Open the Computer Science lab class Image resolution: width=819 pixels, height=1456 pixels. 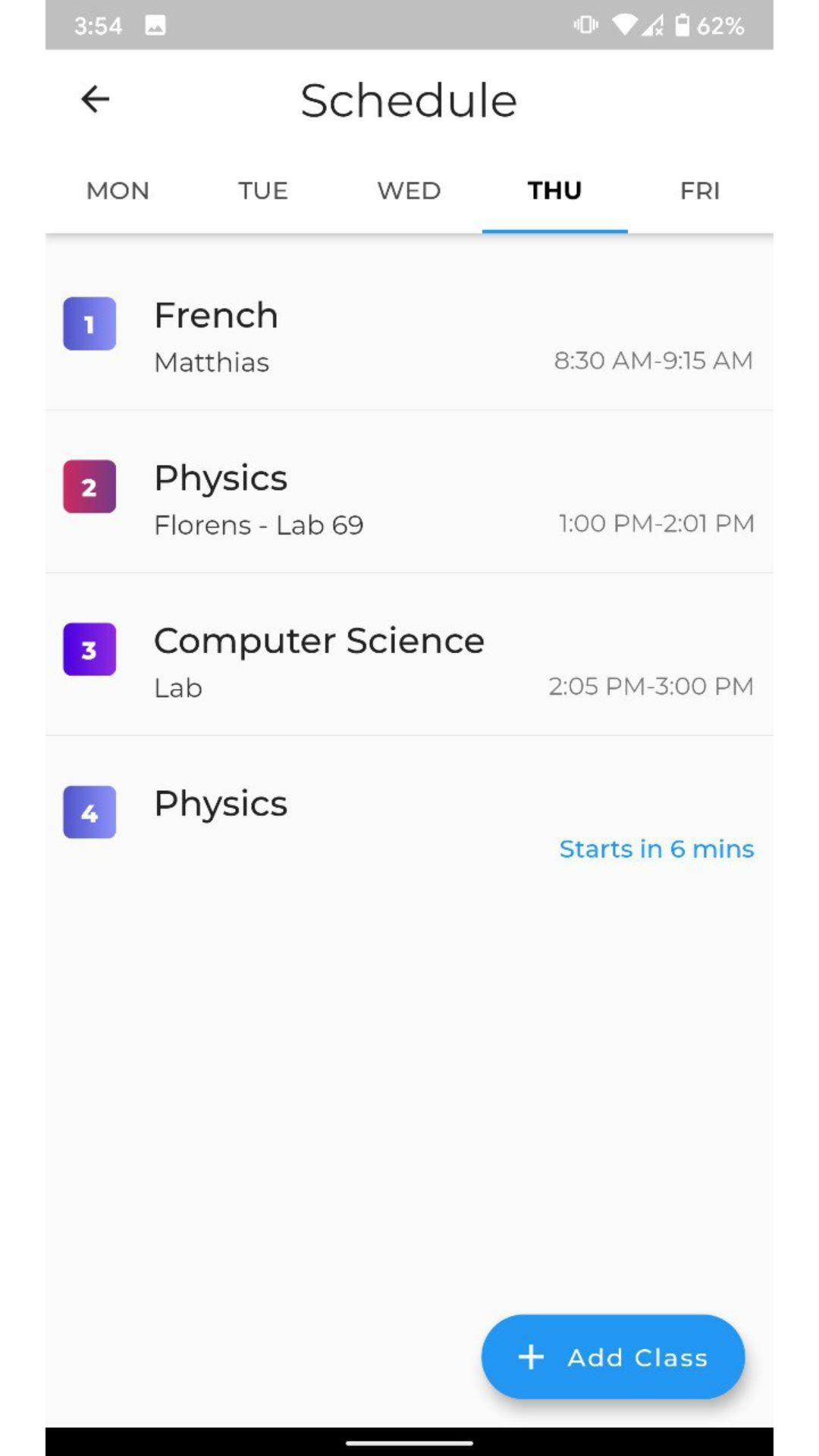409,655
